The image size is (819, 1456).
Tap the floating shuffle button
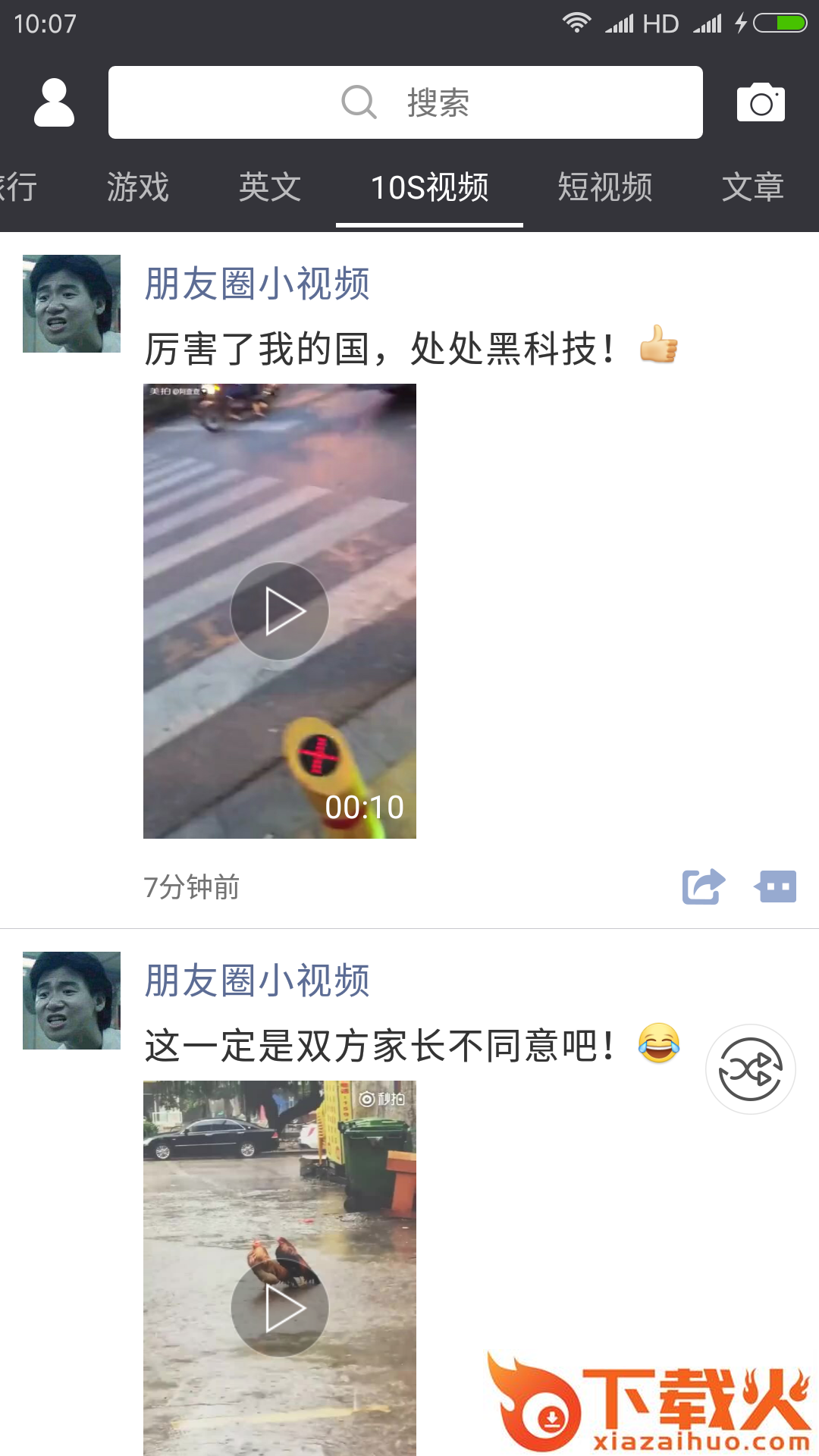click(x=750, y=1069)
